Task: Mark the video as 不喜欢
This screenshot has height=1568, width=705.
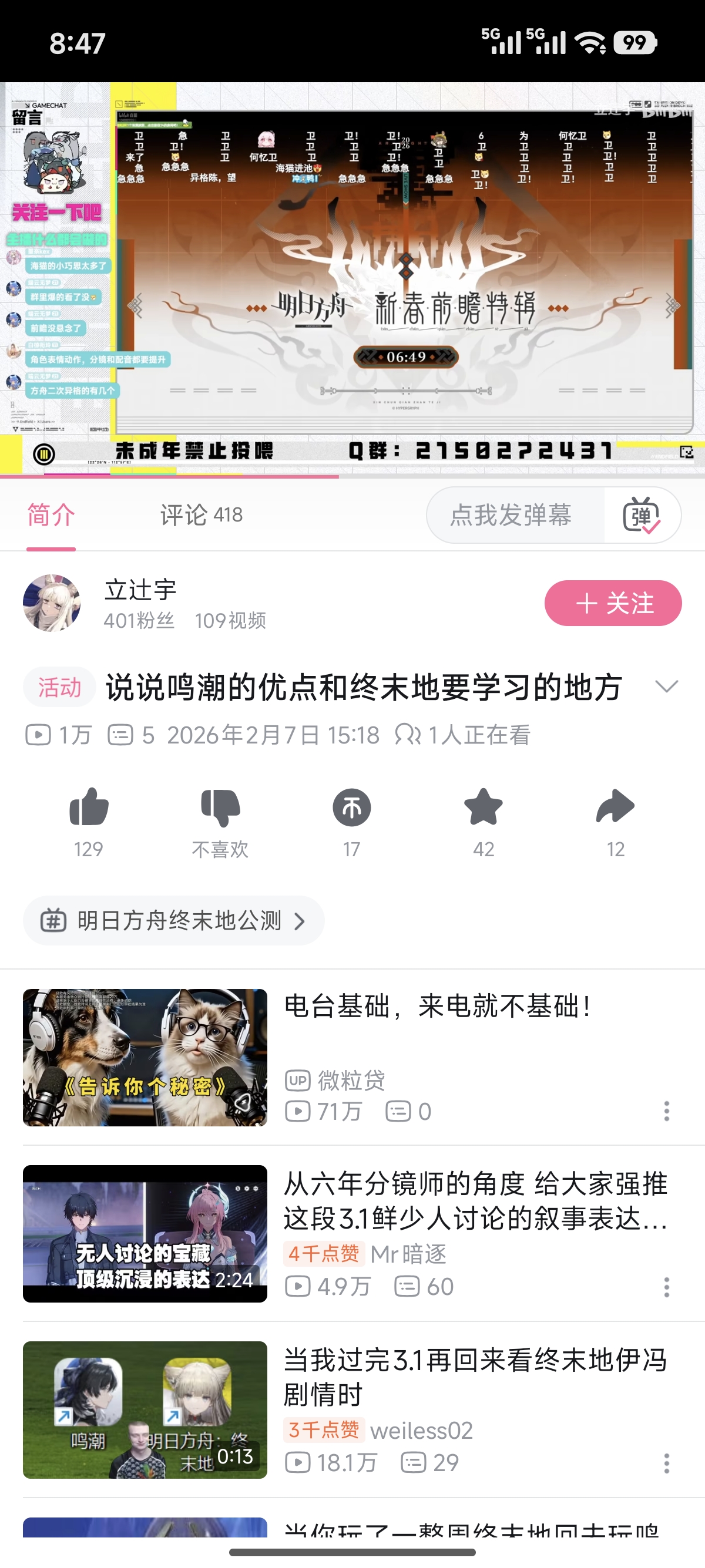Action: tap(220, 807)
